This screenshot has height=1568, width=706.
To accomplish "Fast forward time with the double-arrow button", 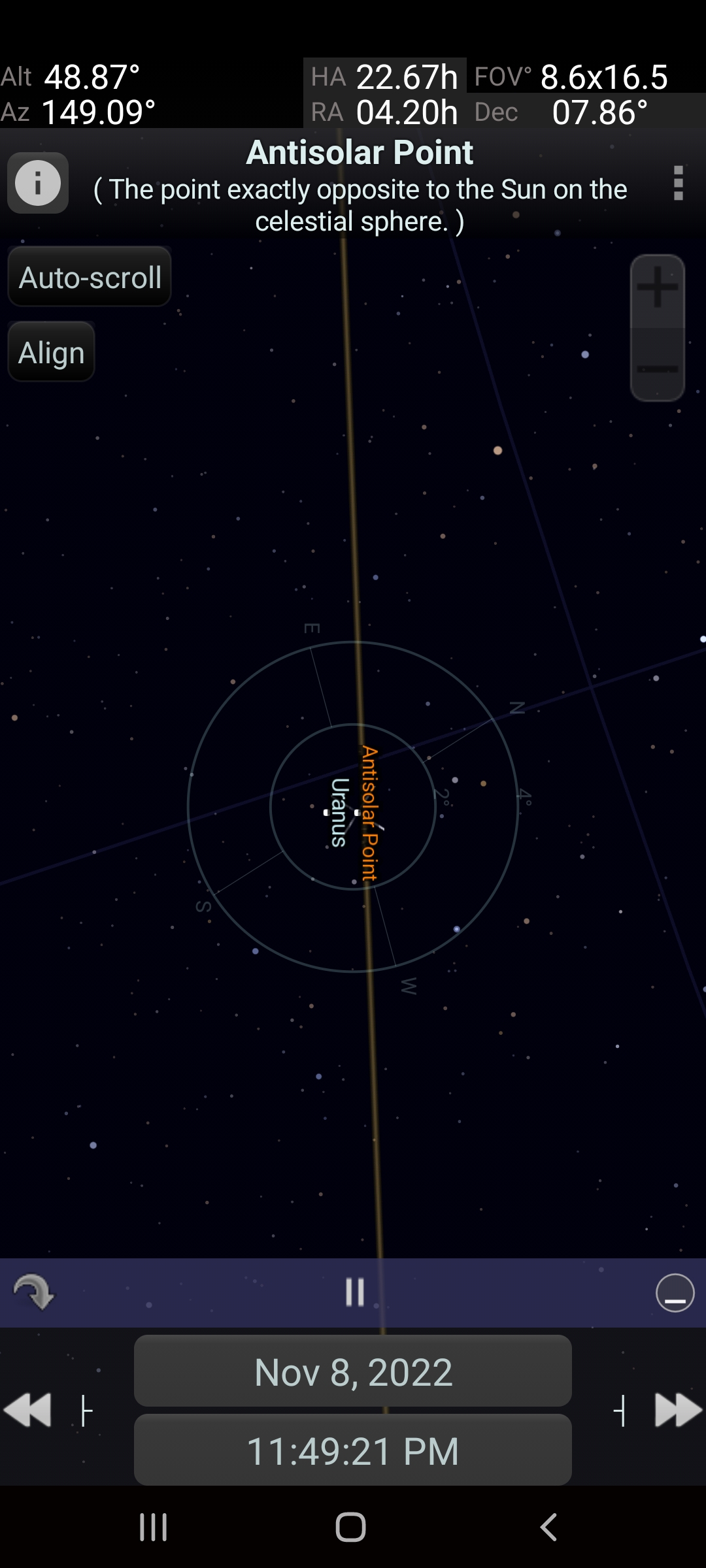I will [x=678, y=1410].
